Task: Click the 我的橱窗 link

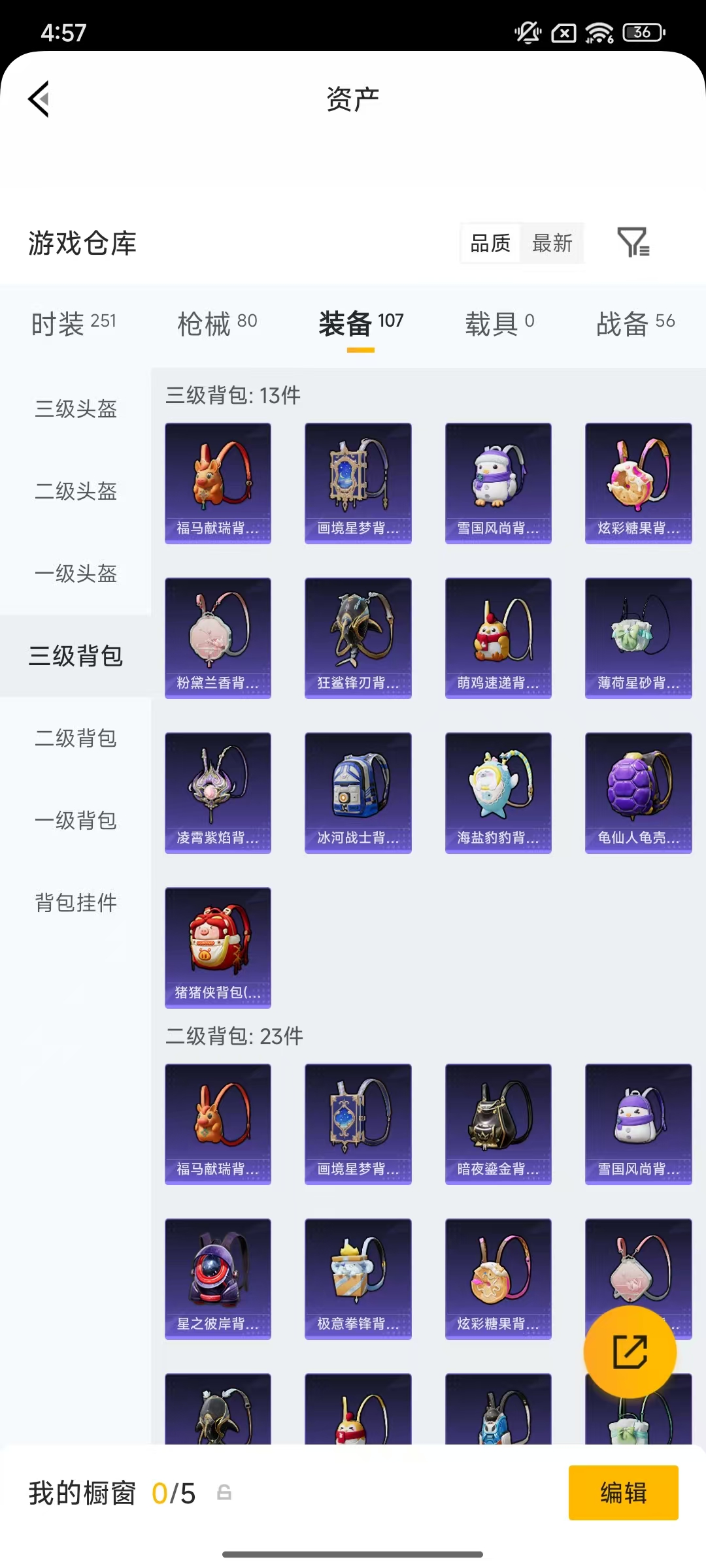Action: pos(82,1492)
